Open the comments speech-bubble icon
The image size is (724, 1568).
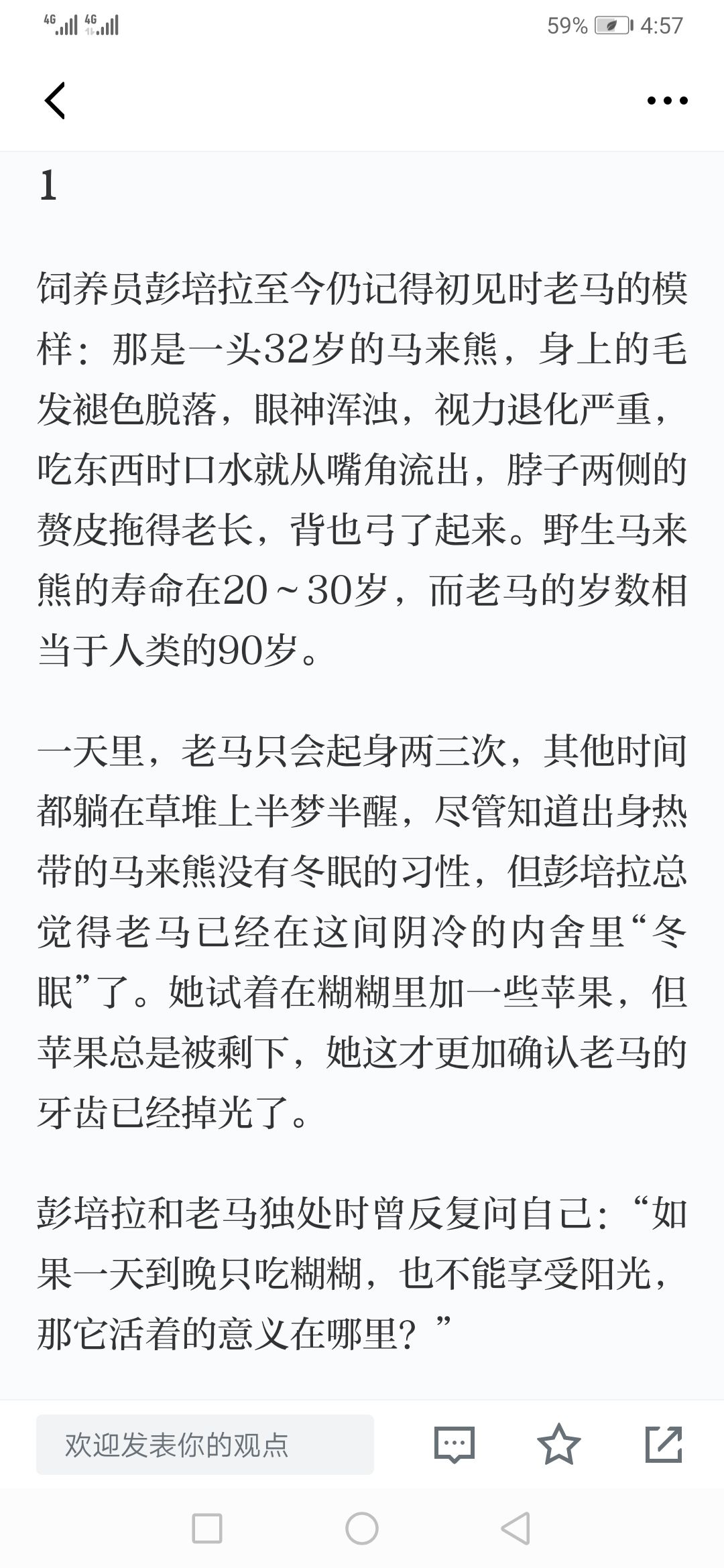click(455, 1445)
